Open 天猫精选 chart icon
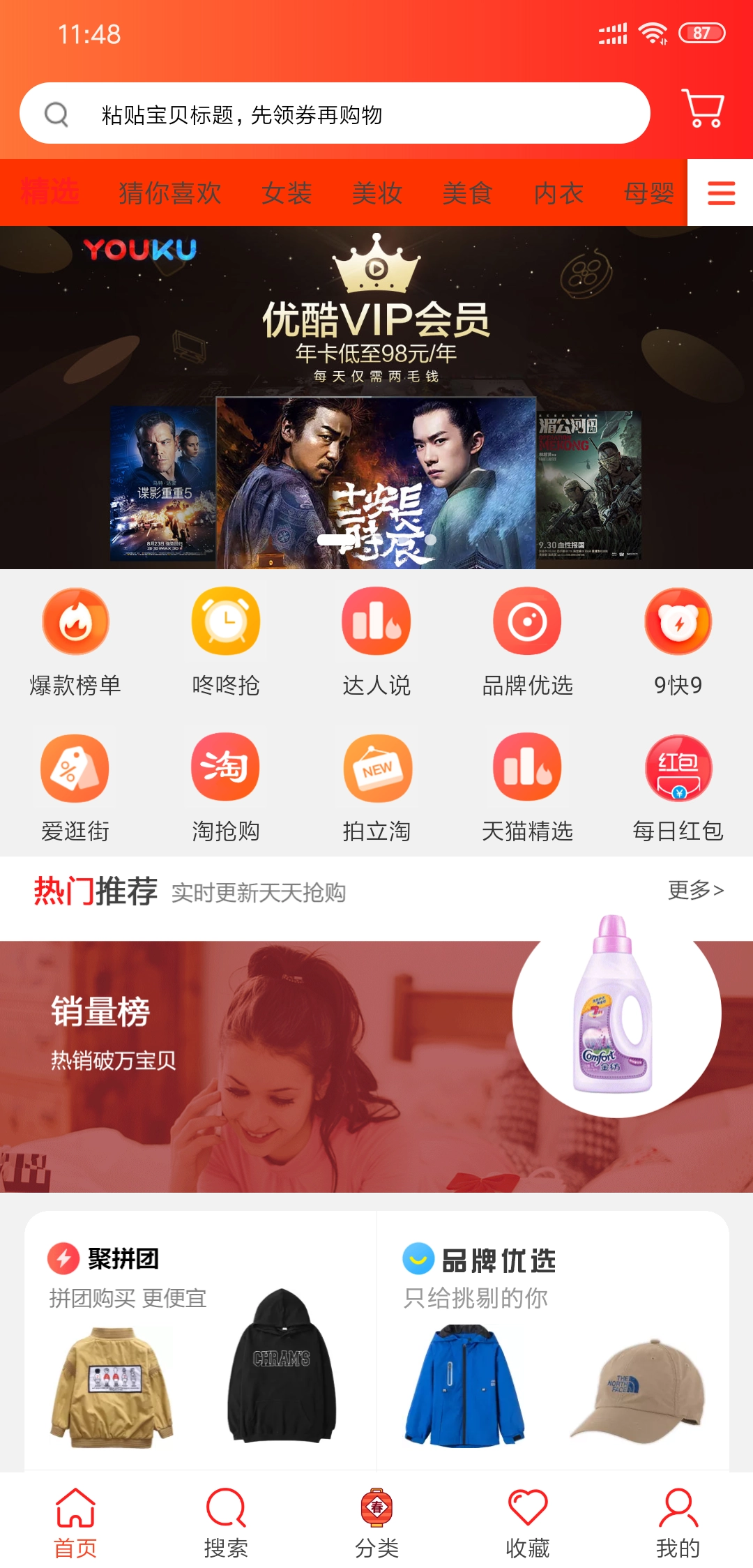The image size is (753, 1568). (x=526, y=767)
